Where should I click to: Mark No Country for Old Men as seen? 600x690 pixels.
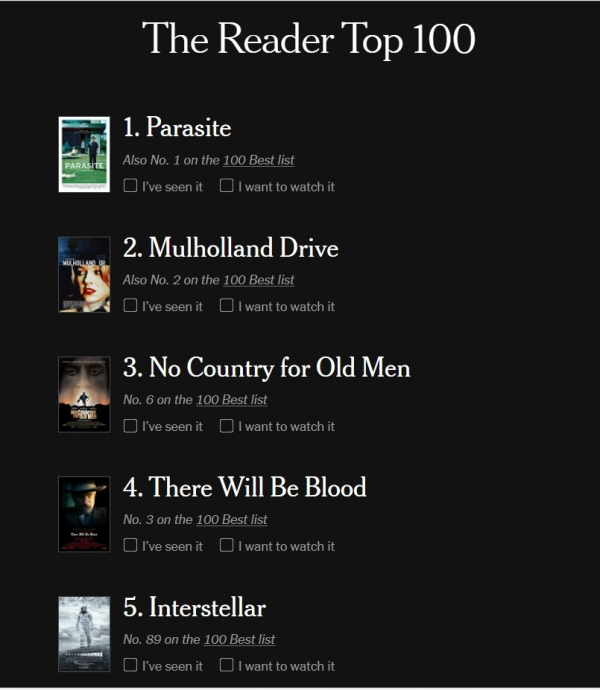tap(130, 426)
